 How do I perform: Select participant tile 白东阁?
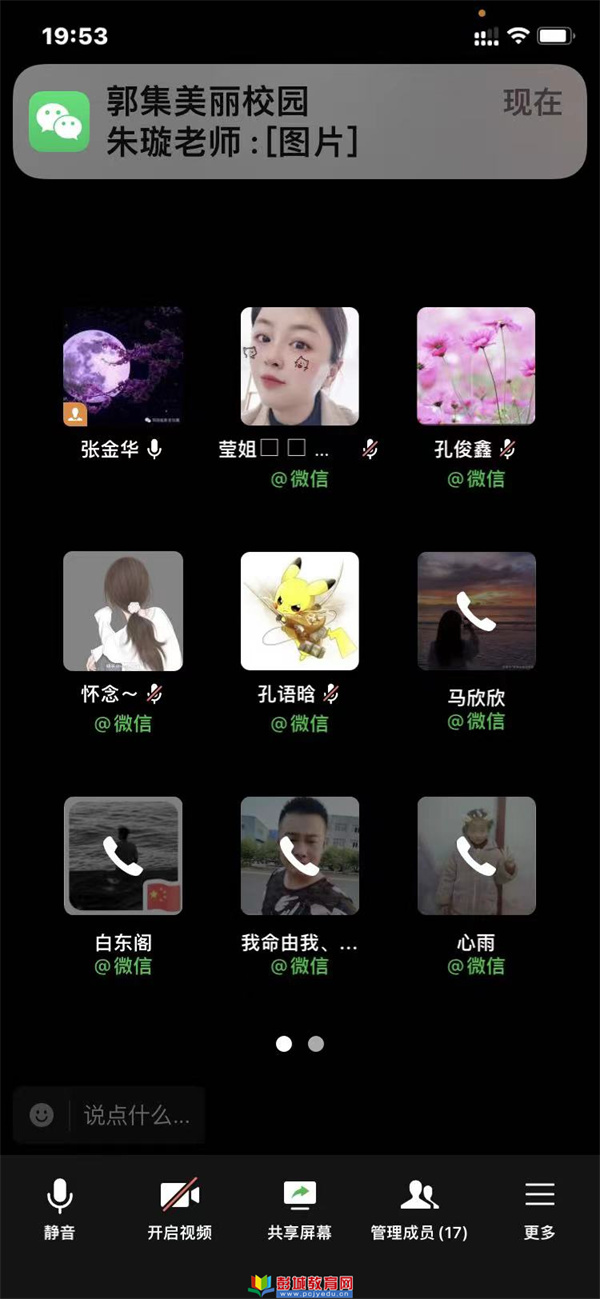coord(123,855)
